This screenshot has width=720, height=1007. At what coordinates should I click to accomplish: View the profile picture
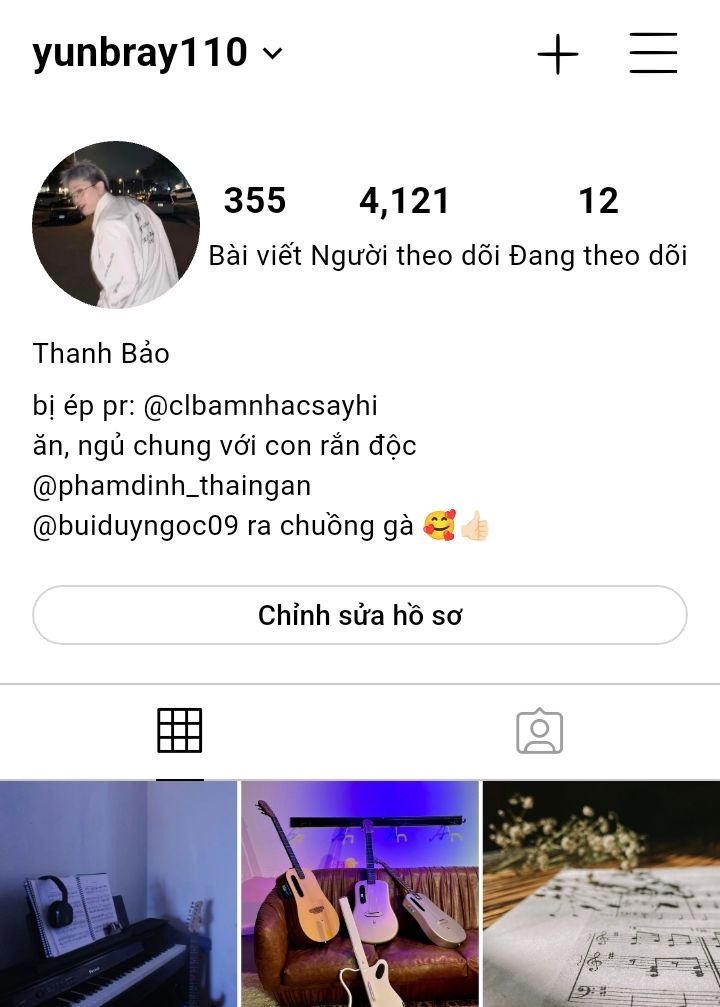click(x=116, y=225)
